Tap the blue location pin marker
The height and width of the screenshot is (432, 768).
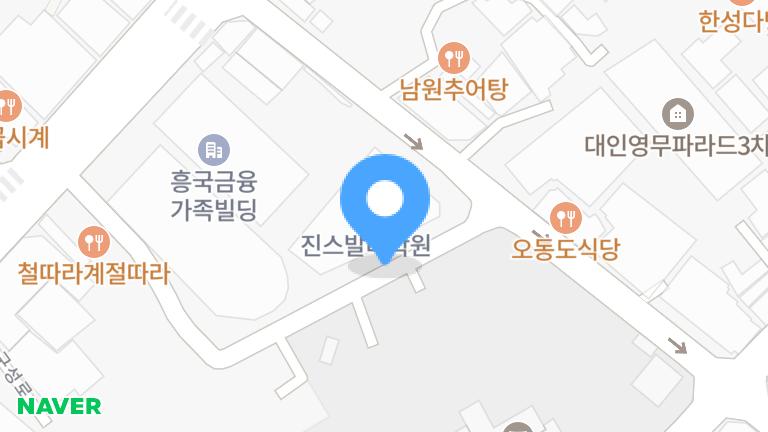pyautogui.click(x=385, y=203)
